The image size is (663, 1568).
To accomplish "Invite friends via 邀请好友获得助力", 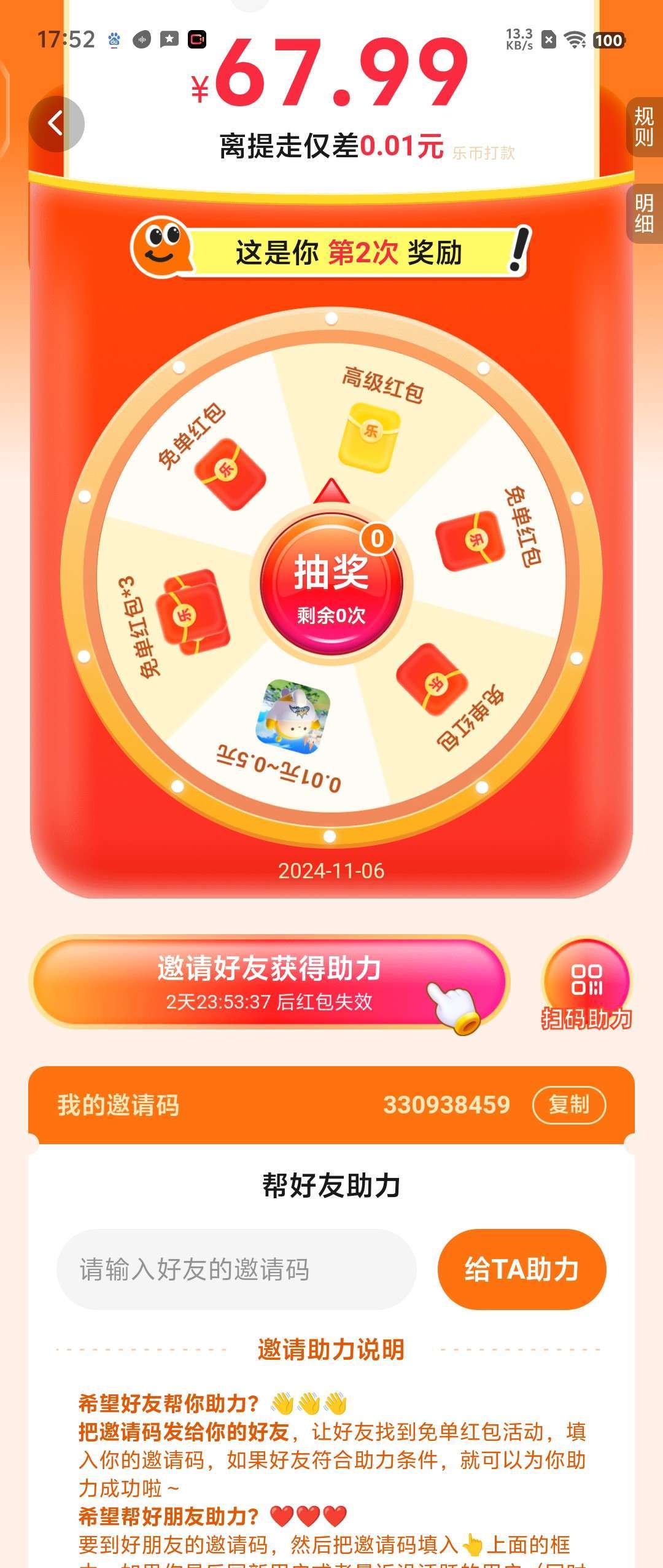I will tap(269, 981).
